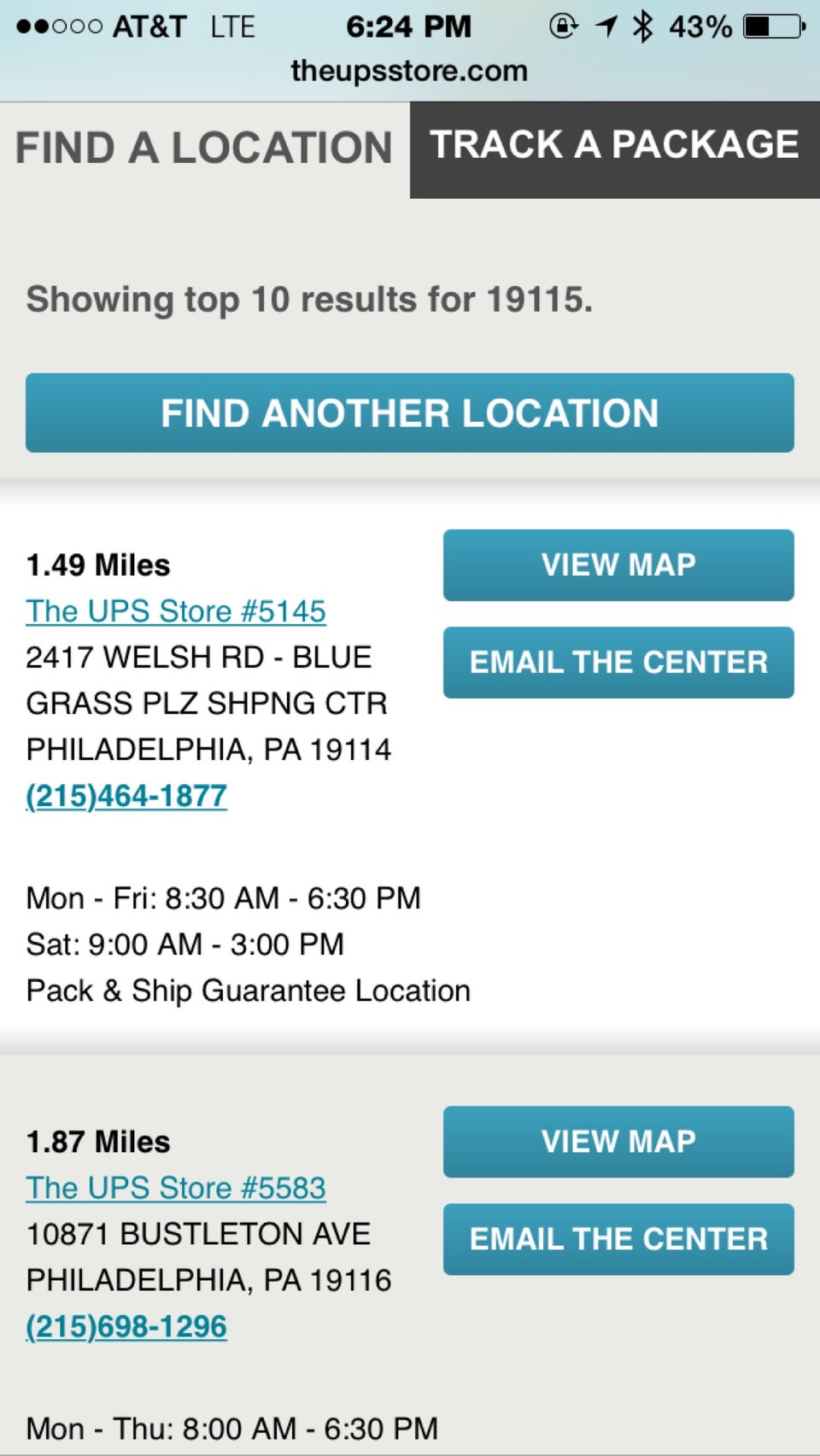The height and width of the screenshot is (1456, 820).
Task: Open The UPS Store #5583 link
Action: (x=176, y=1188)
